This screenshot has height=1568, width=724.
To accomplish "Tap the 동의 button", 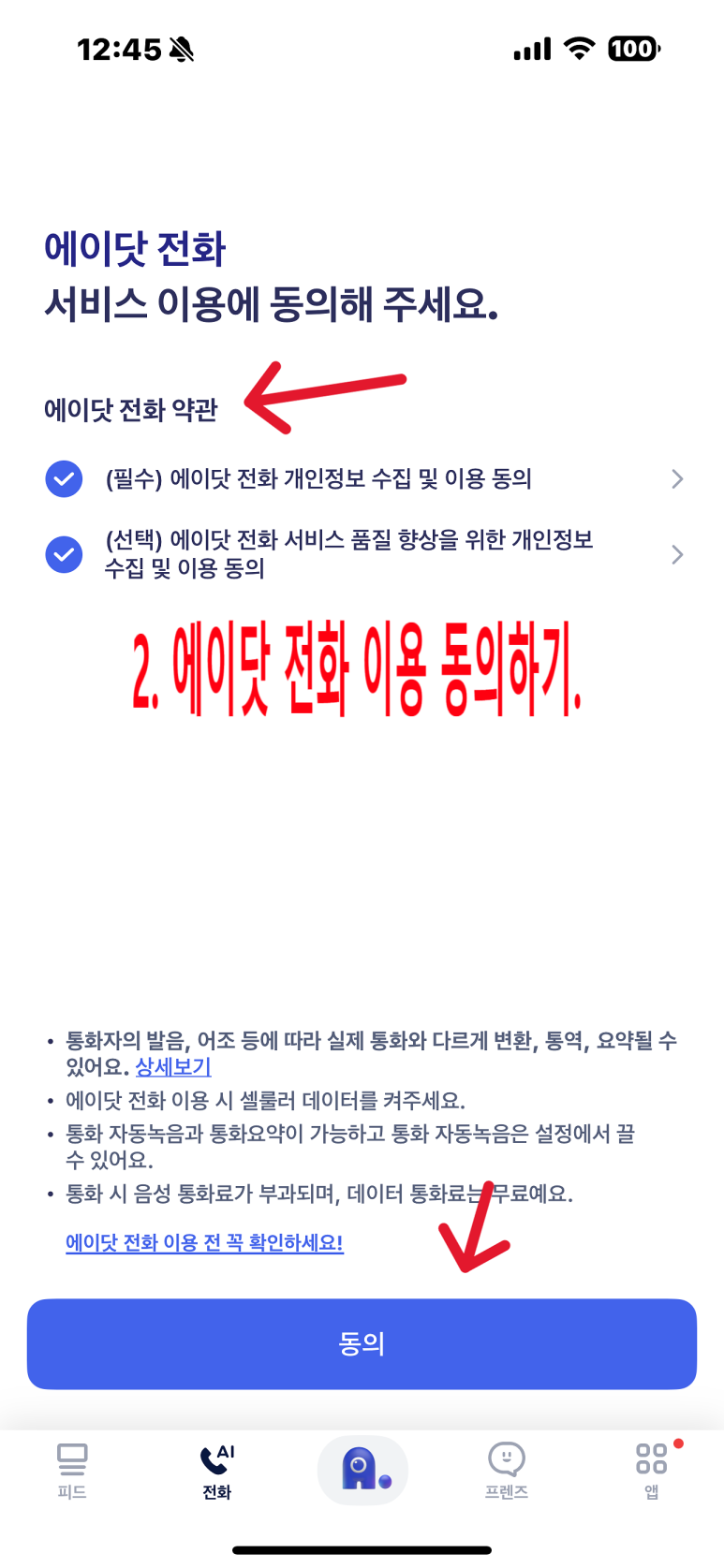I will point(362,1343).
